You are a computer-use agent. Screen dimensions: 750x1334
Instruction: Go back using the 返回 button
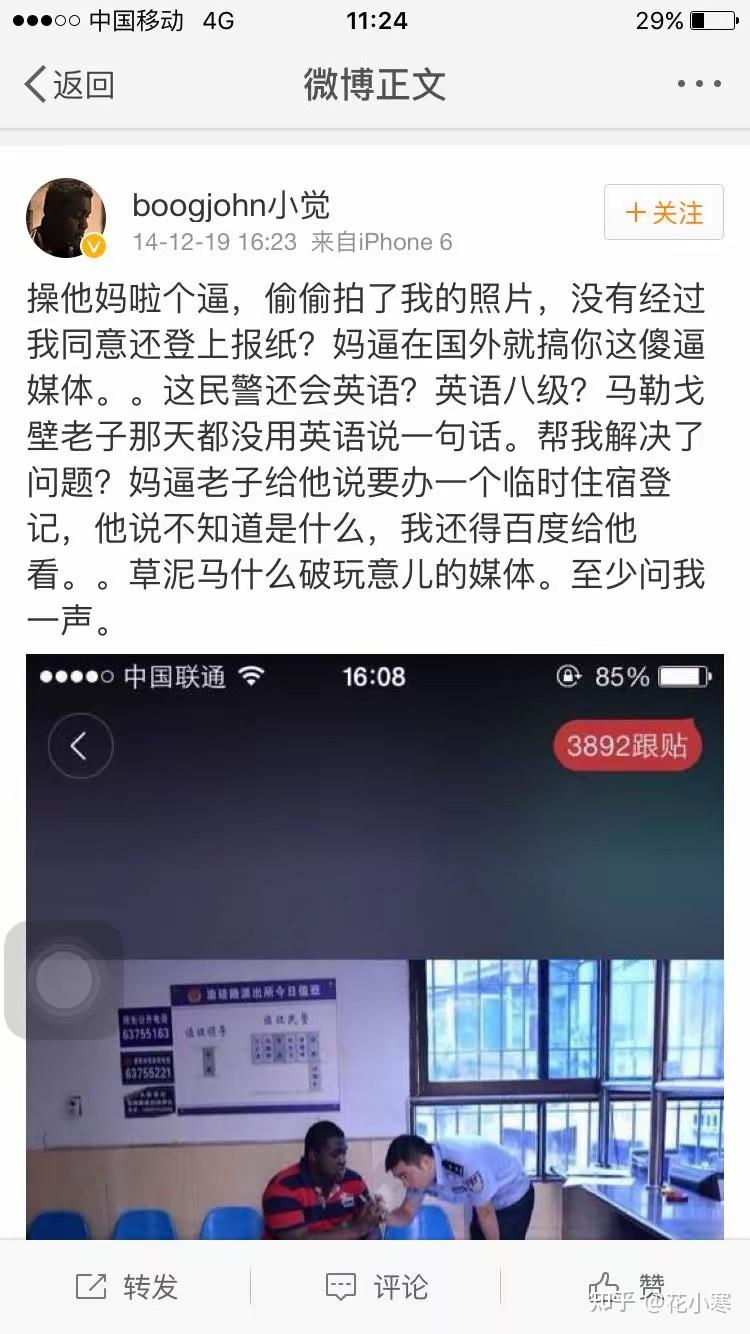[68, 85]
